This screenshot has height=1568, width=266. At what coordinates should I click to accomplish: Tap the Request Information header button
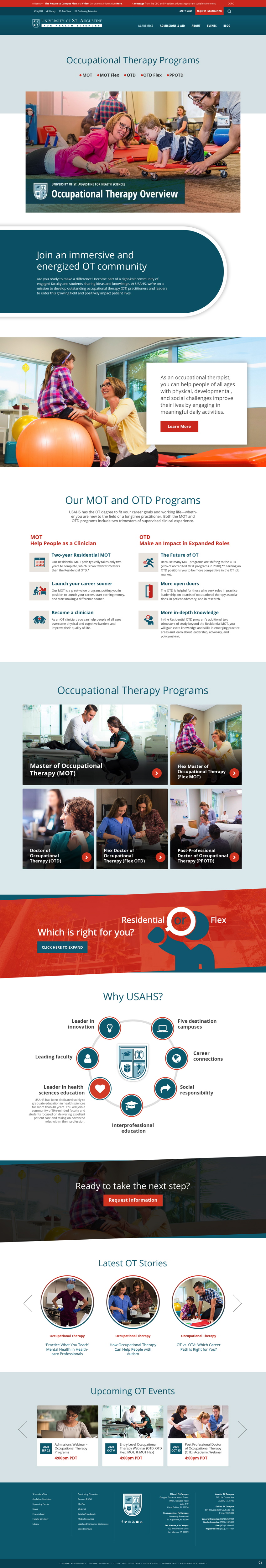coord(209,11)
